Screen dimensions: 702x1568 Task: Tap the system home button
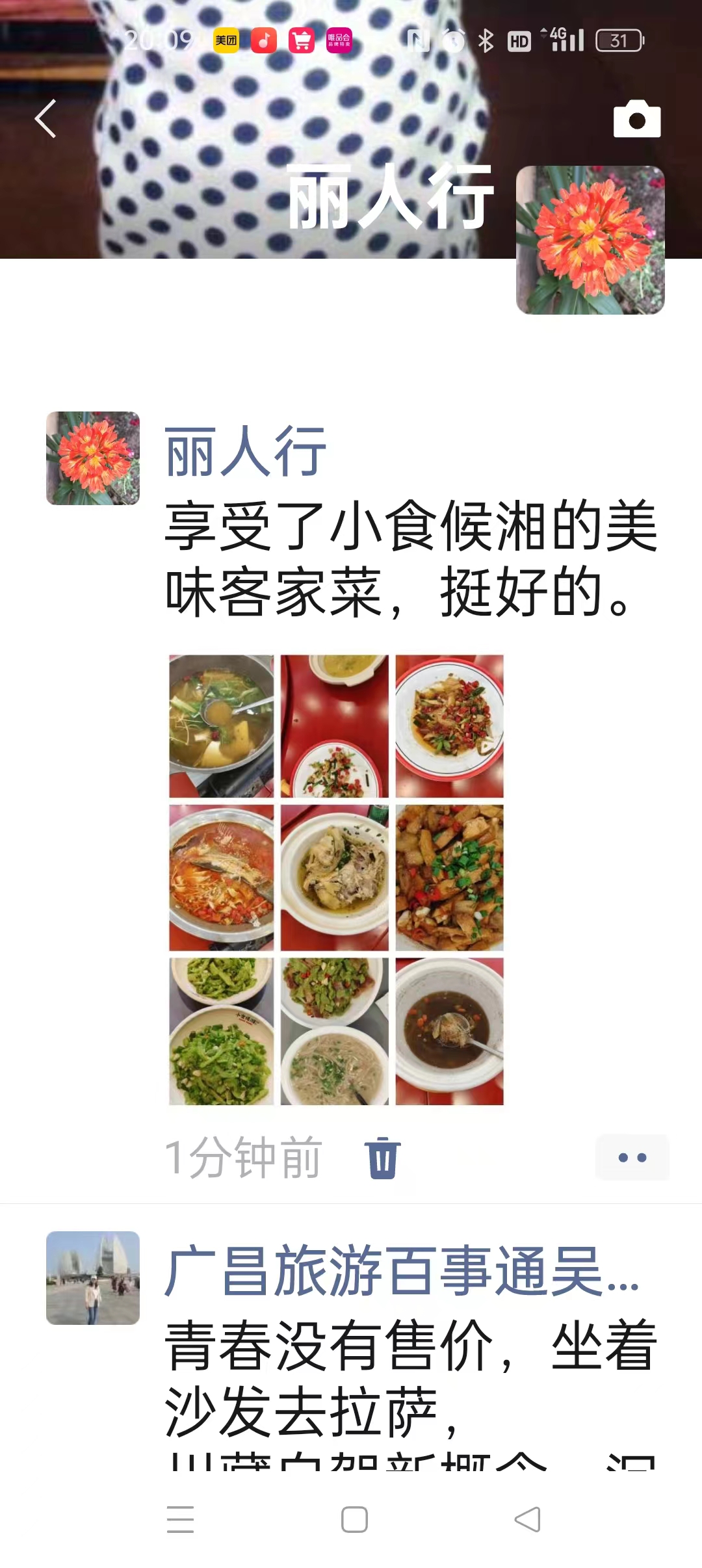pyautogui.click(x=354, y=1519)
